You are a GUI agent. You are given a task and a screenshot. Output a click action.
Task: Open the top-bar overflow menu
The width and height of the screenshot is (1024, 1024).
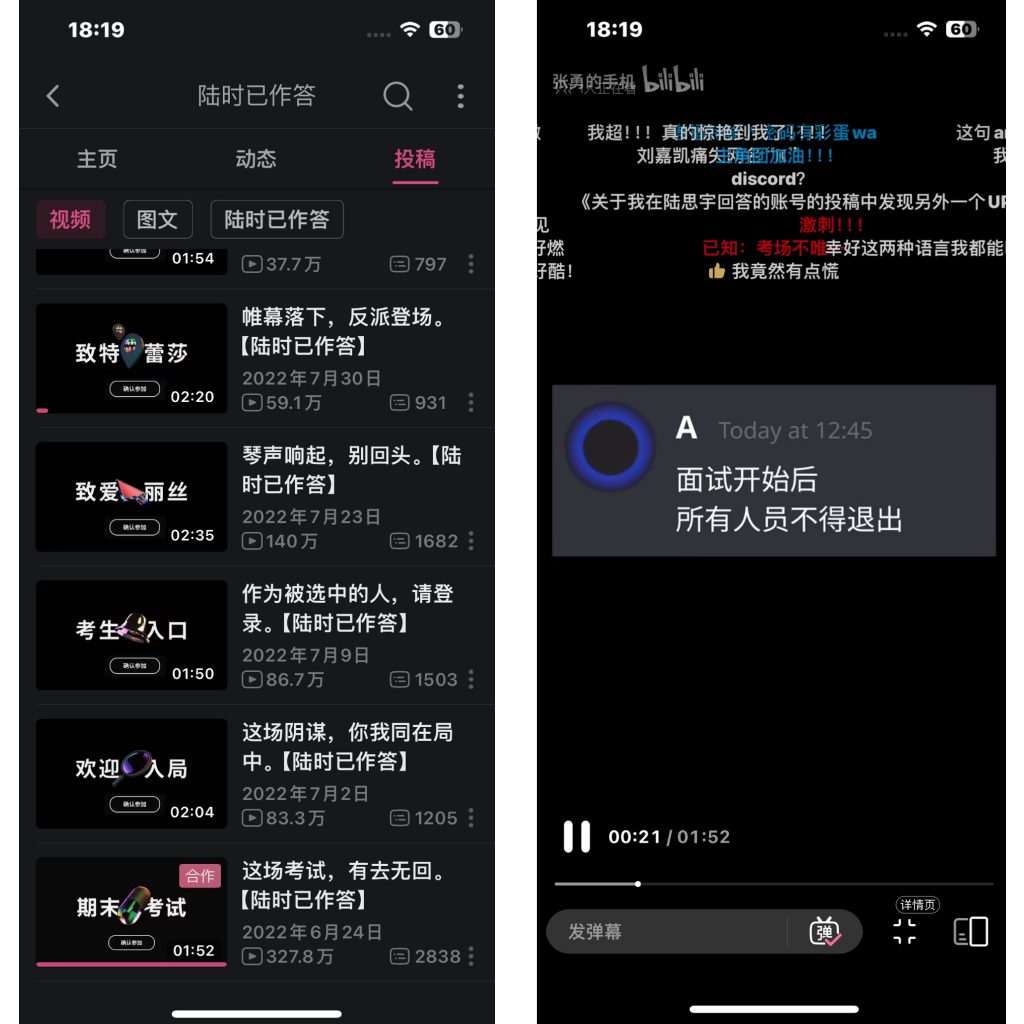click(460, 96)
